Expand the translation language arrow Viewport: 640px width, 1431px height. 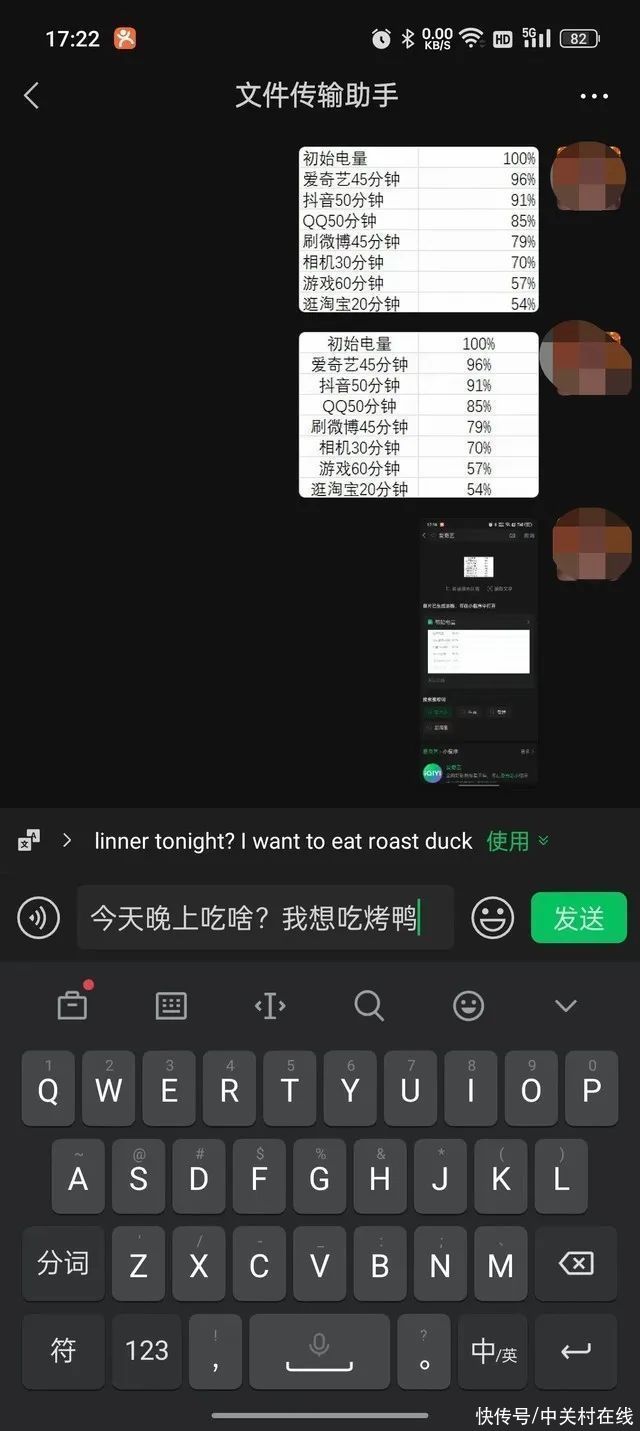coord(67,841)
